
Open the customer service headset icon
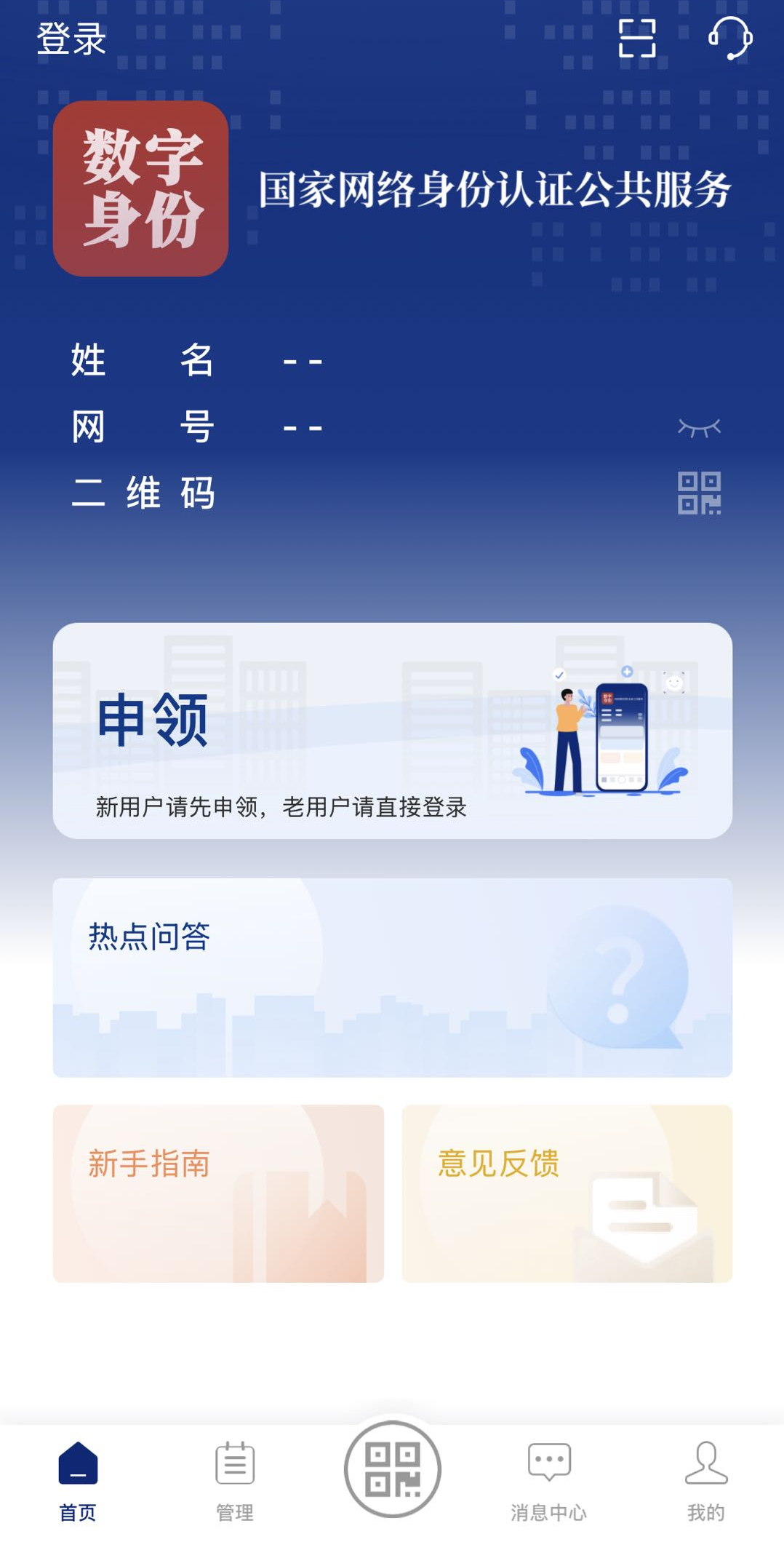pyautogui.click(x=730, y=39)
